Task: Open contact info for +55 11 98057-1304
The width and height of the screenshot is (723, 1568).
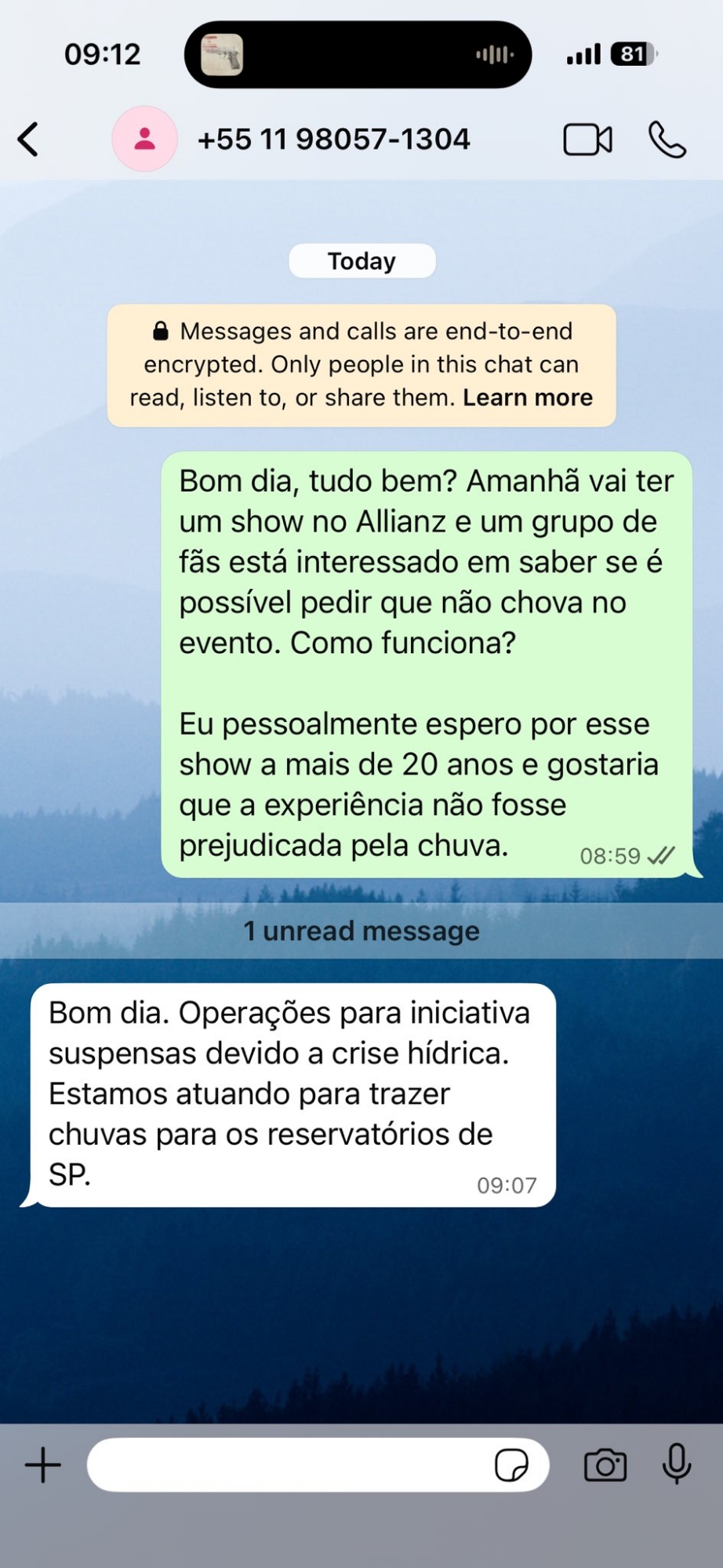Action: click(333, 140)
